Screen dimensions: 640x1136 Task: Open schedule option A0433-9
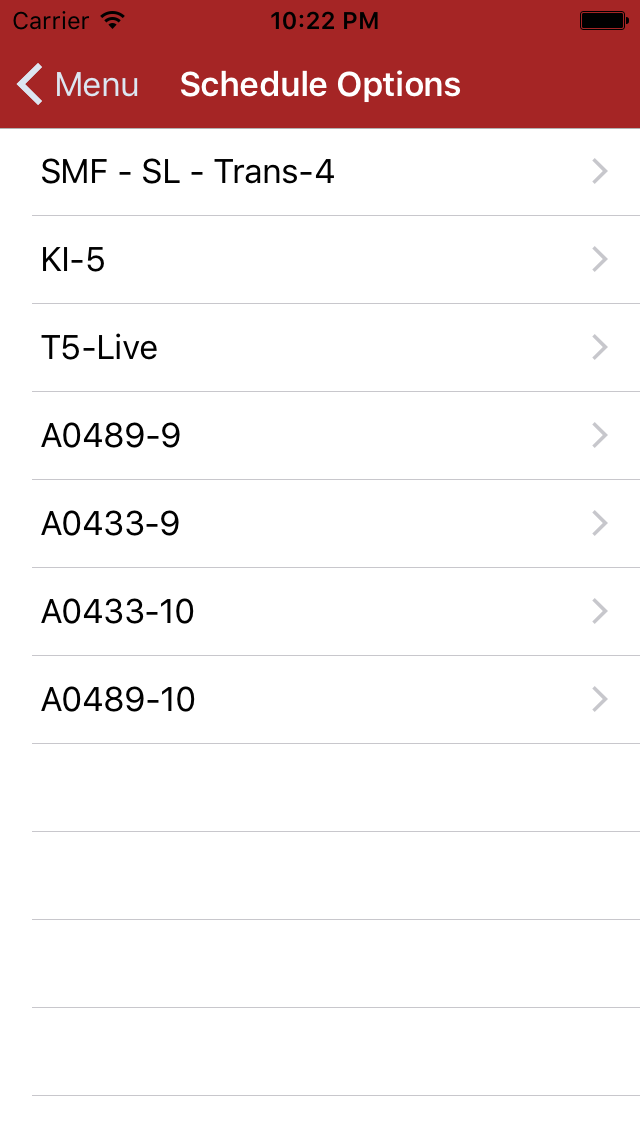point(320,524)
